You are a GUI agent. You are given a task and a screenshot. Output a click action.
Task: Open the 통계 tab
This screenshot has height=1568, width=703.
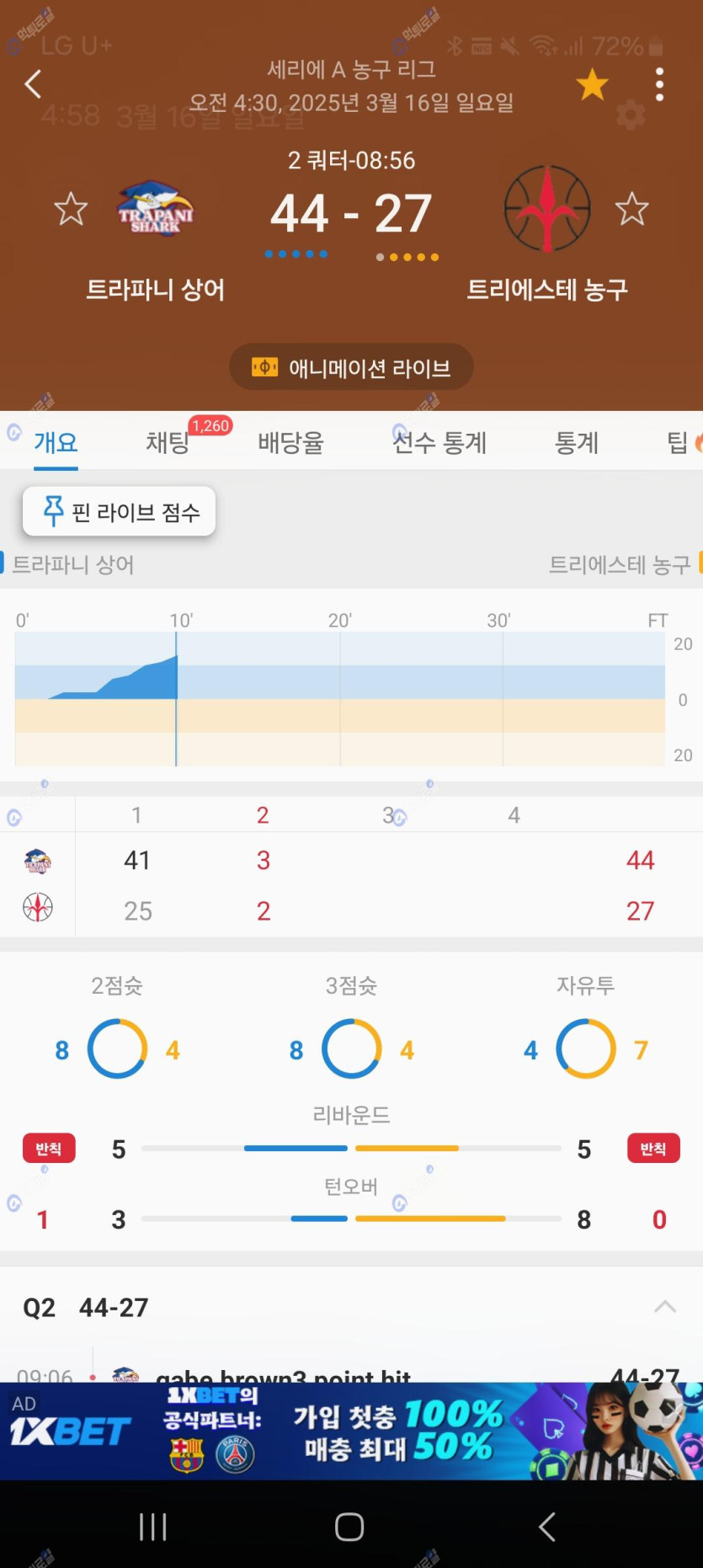[577, 442]
